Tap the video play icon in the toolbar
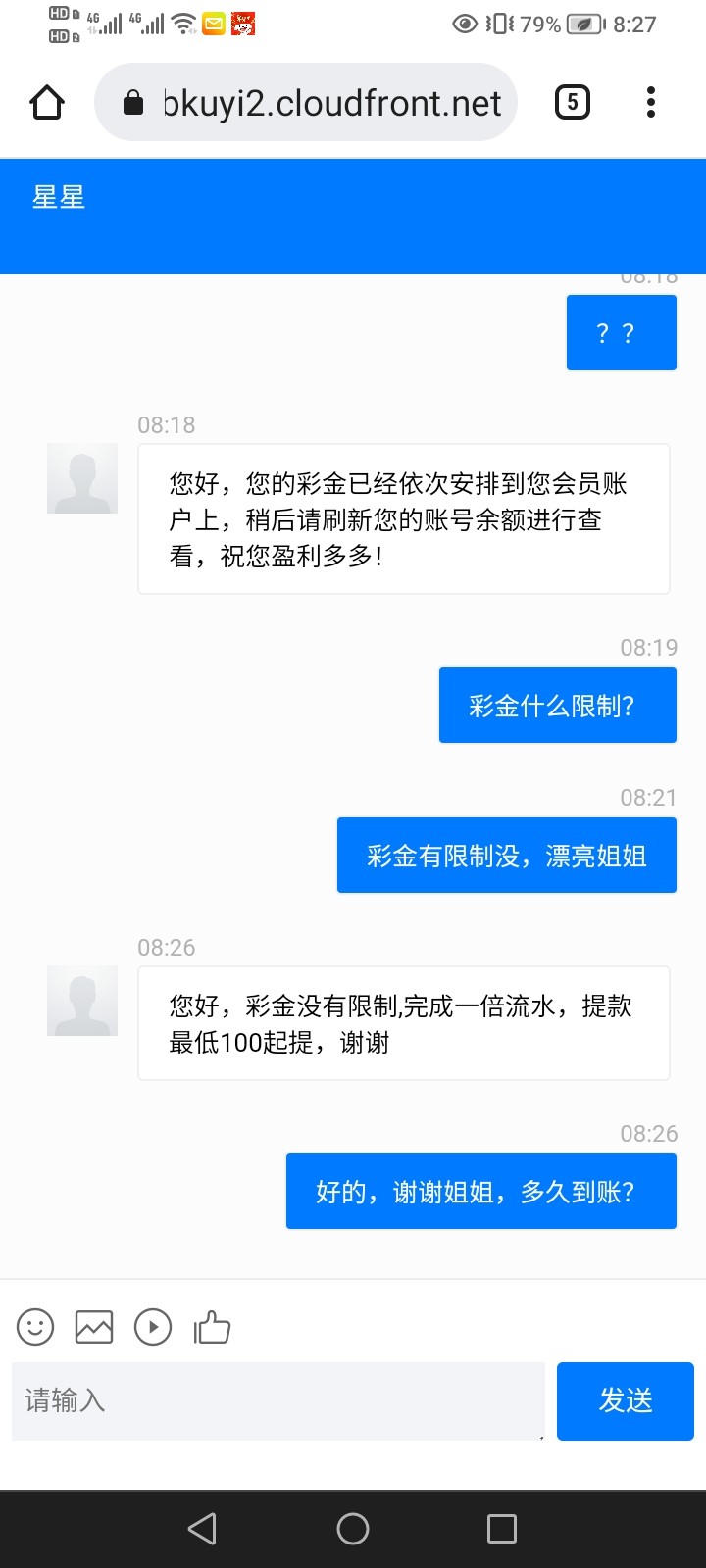This screenshot has height=1568, width=706. [x=153, y=1327]
